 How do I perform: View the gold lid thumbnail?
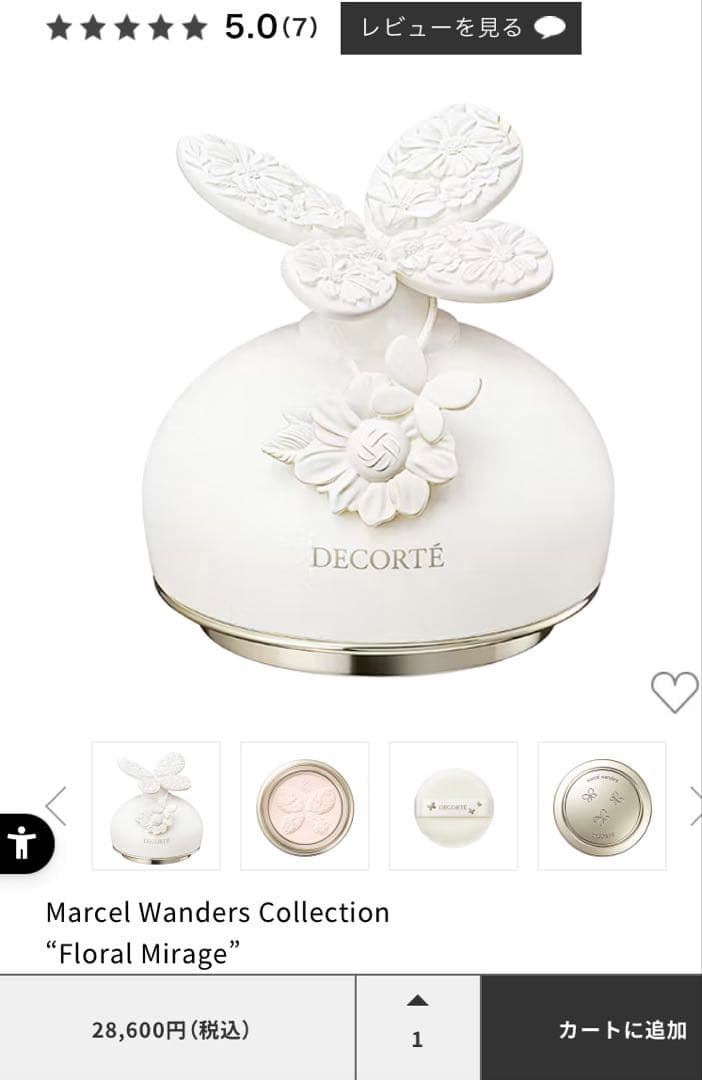point(602,806)
